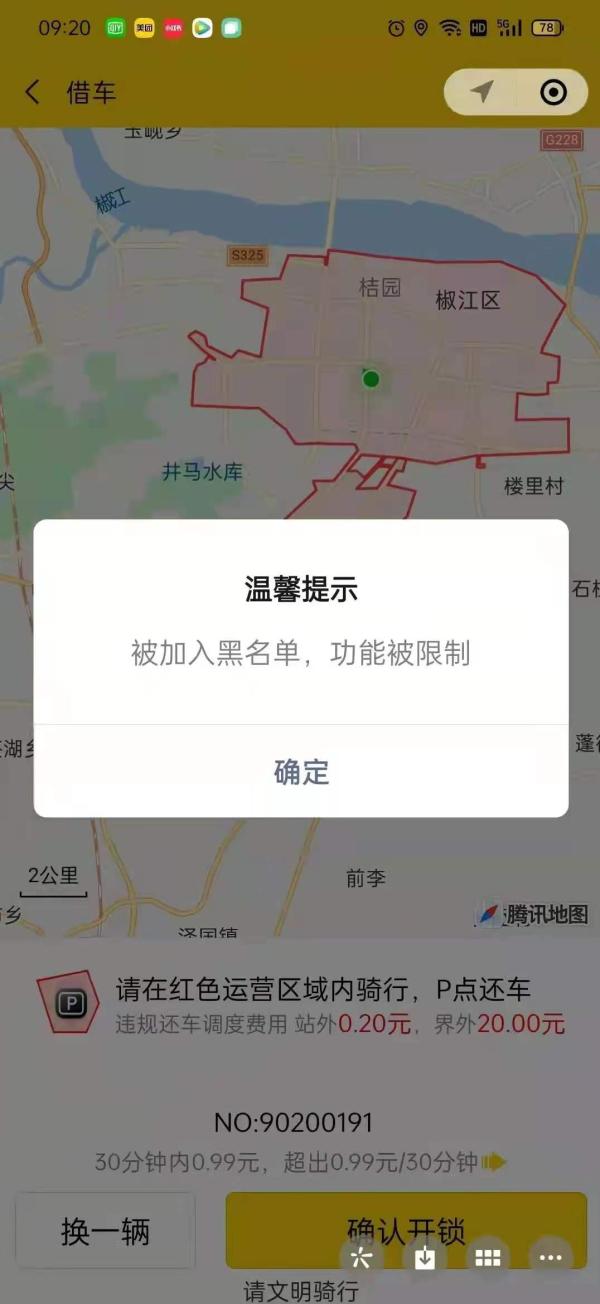This screenshot has height=1304, width=600.
Task: Open pricing details via the yellow arrow
Action: [494, 1162]
